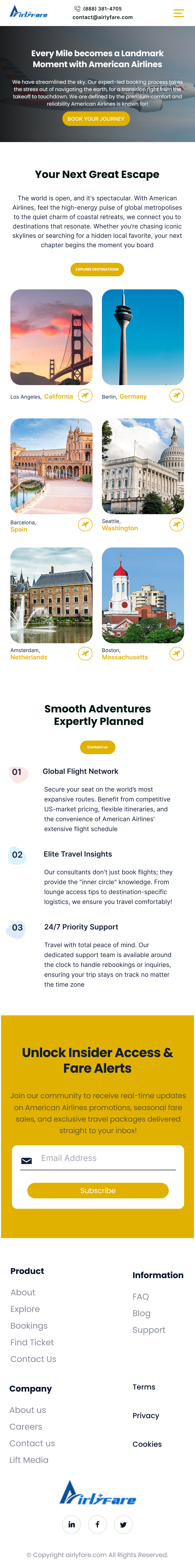Image resolution: width=195 pixels, height=1568 pixels.
Task: Open the hamburger menu
Action: coord(179,13)
